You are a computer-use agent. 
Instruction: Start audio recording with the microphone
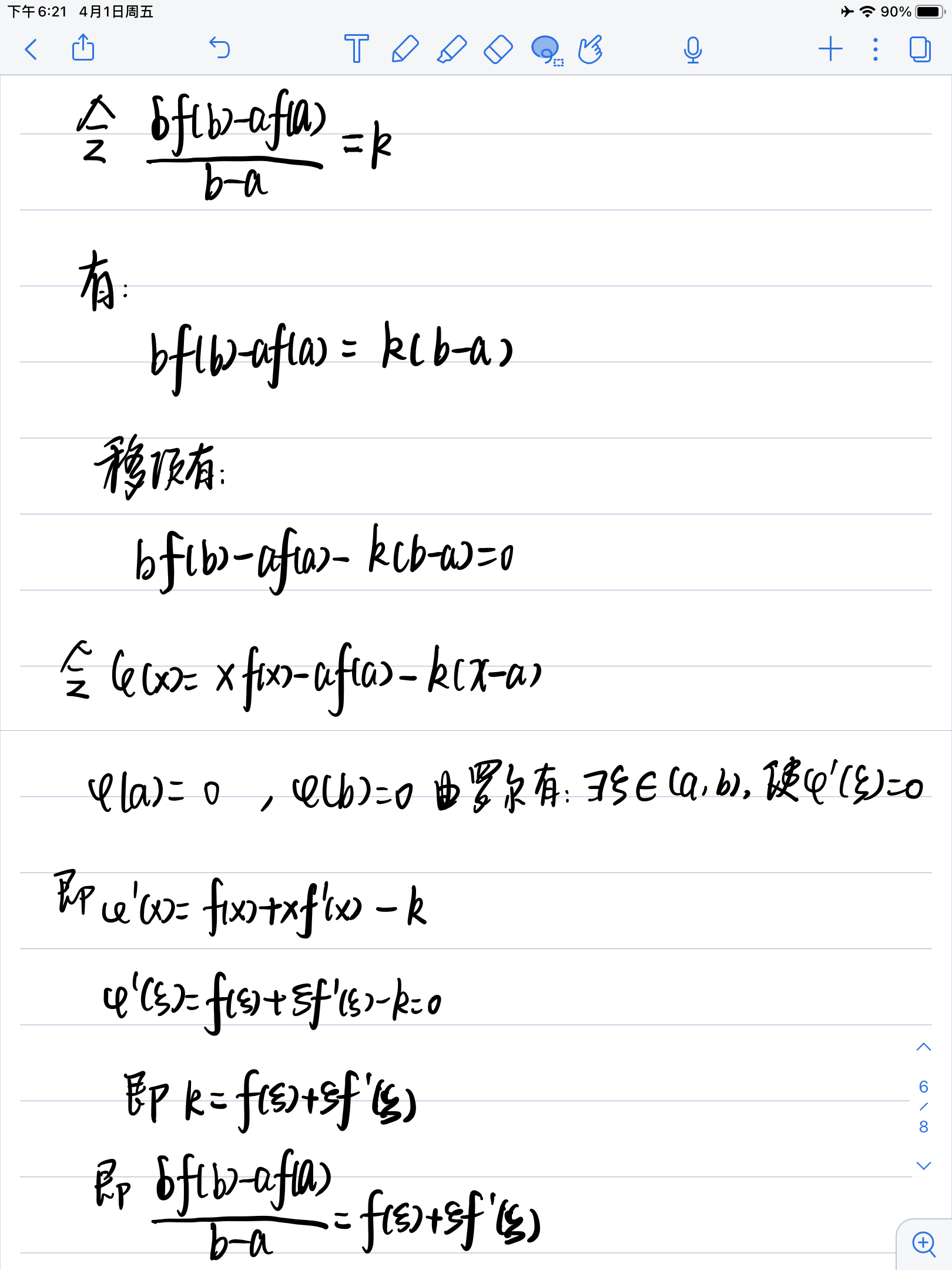tap(693, 50)
